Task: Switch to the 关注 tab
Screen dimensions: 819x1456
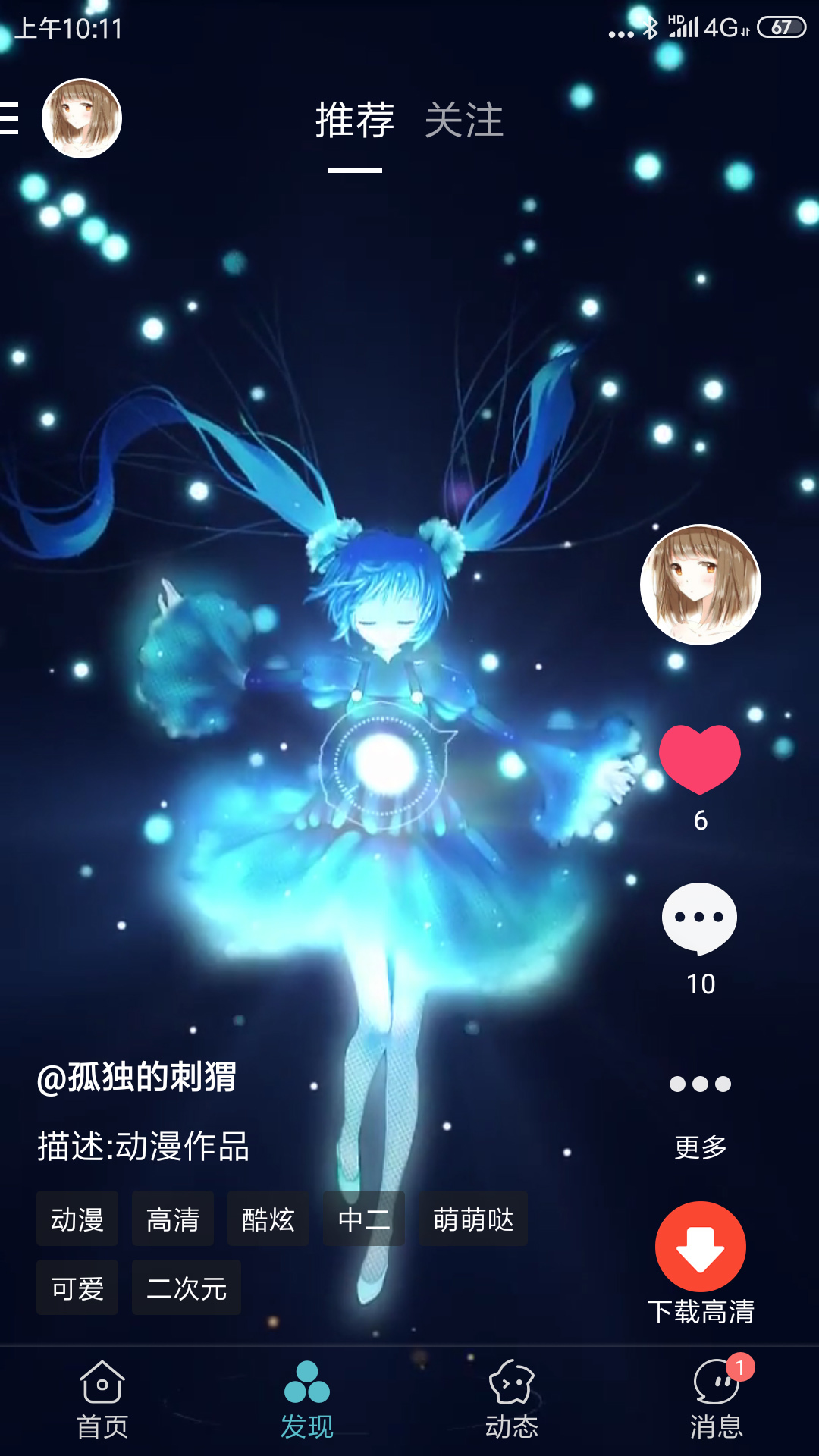Action: pos(464,121)
